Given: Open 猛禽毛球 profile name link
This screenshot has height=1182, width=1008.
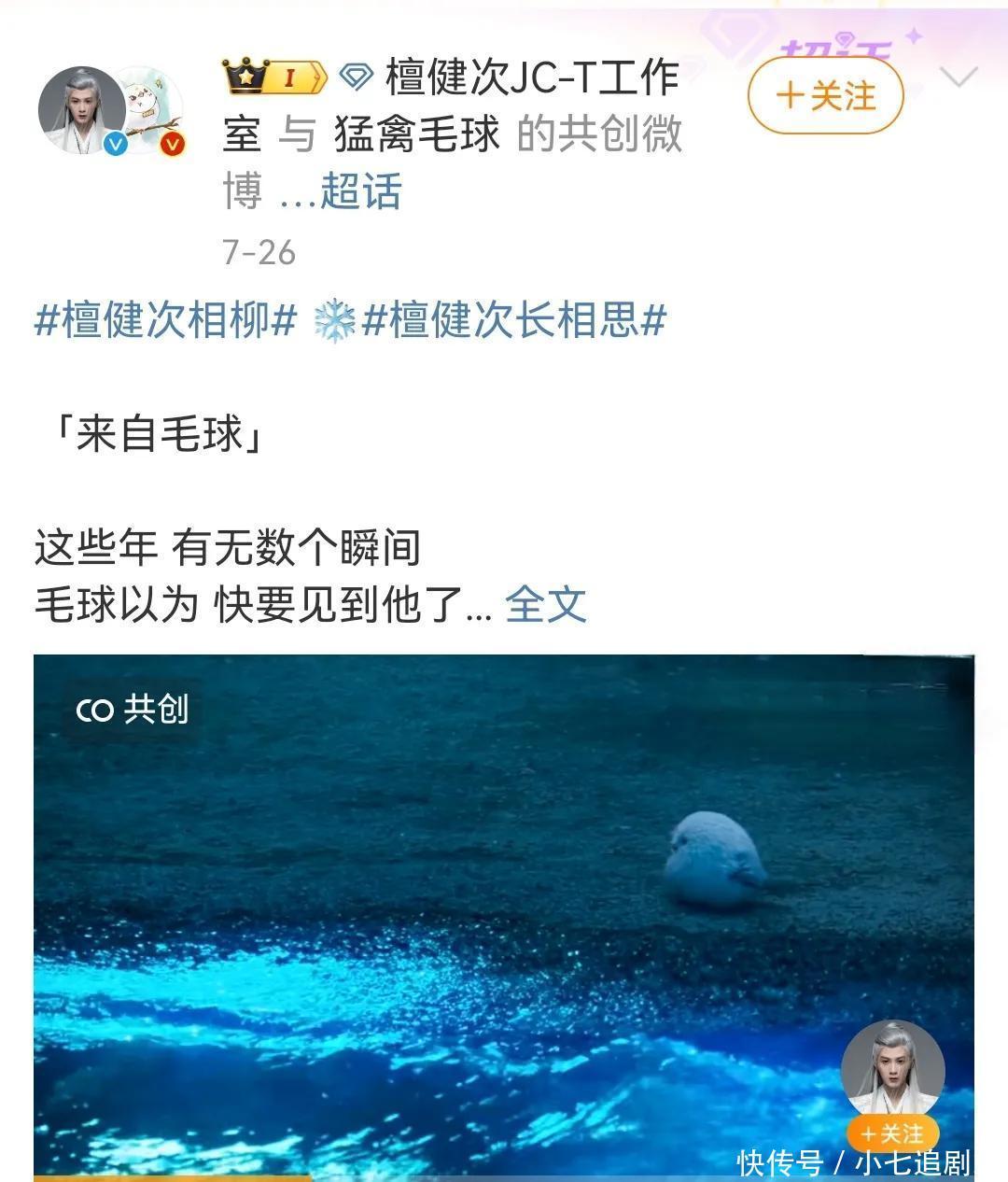Looking at the screenshot, I should pos(416,134).
